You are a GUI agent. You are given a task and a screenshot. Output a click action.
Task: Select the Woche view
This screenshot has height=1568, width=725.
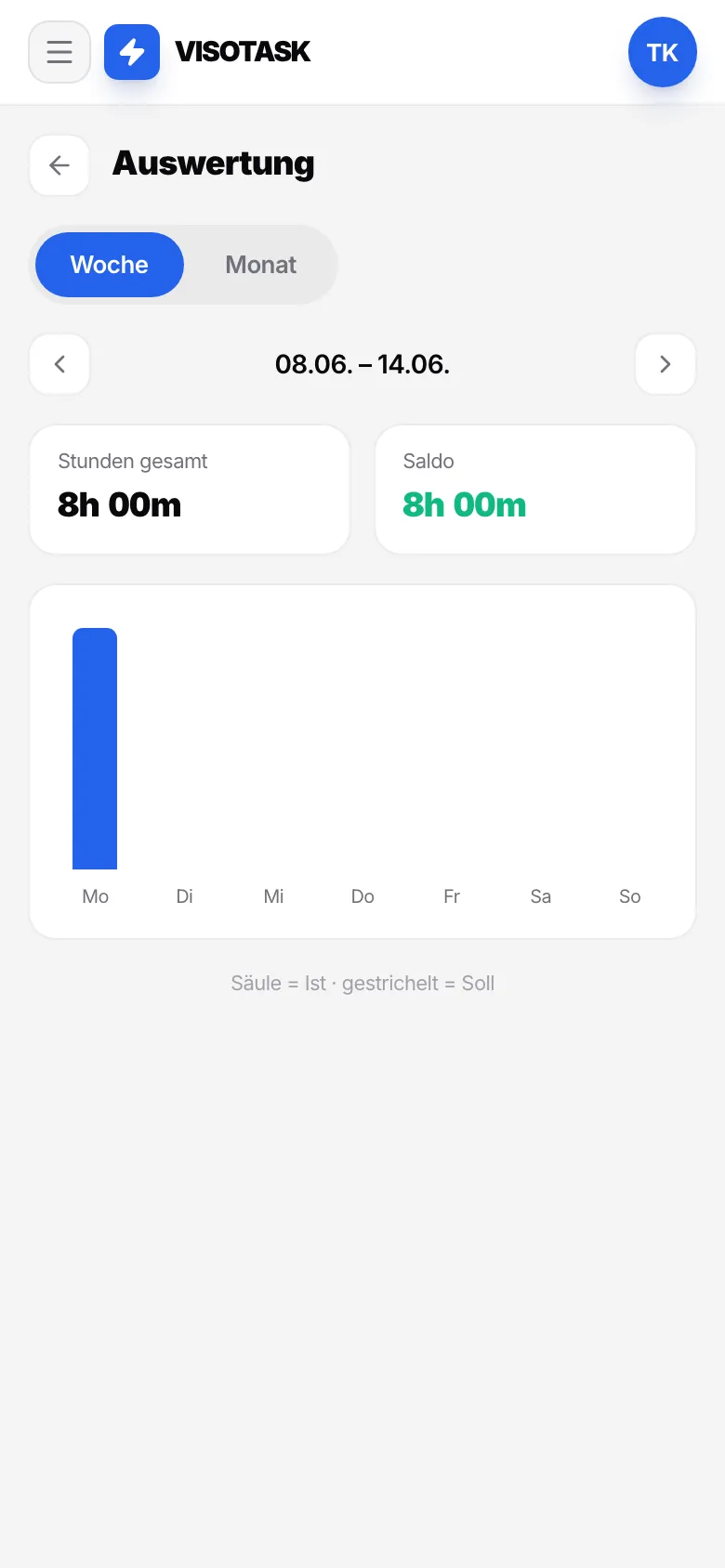[x=110, y=265]
